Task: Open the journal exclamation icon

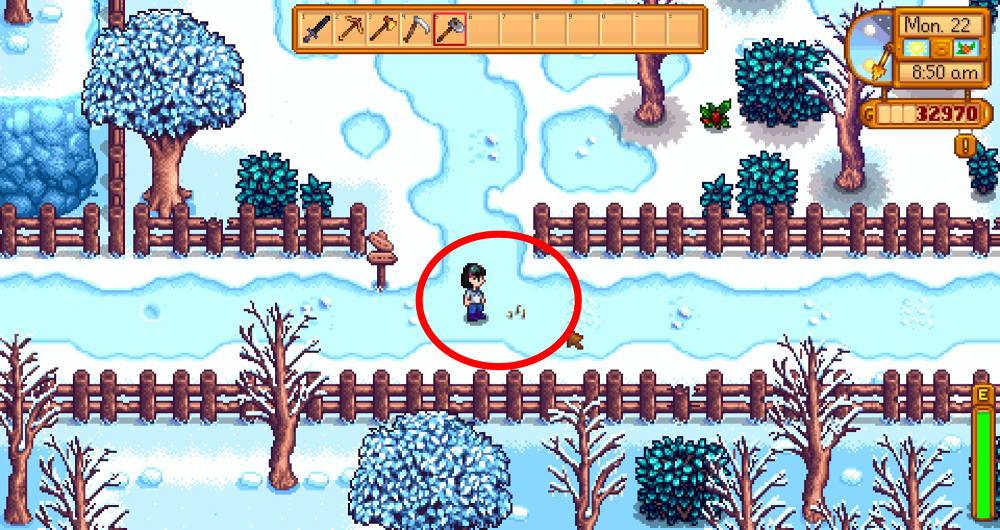Action: pyautogui.click(x=967, y=147)
